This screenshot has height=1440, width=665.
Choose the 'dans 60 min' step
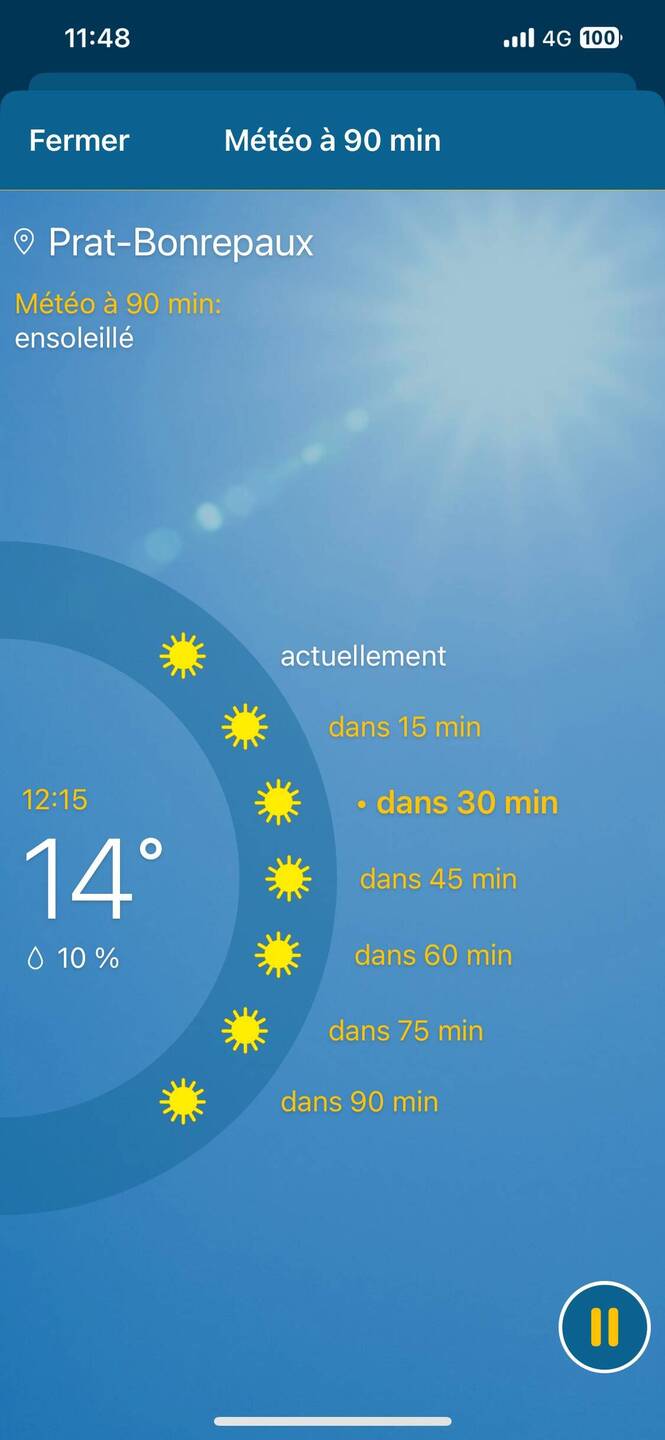pyautogui.click(x=433, y=955)
